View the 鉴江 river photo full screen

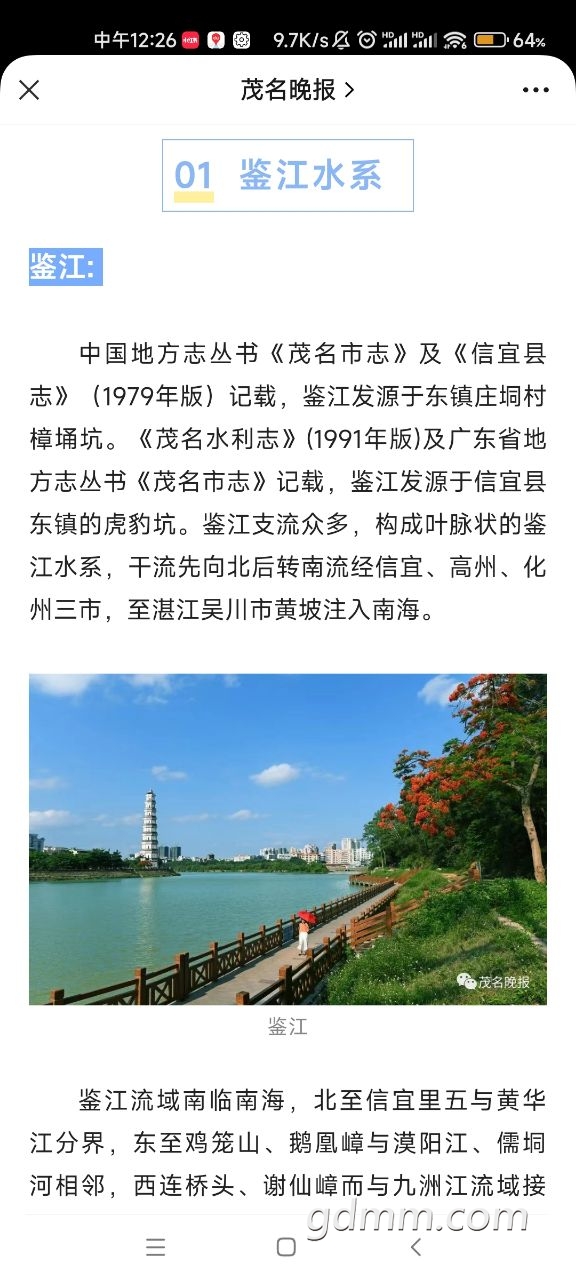click(x=288, y=839)
